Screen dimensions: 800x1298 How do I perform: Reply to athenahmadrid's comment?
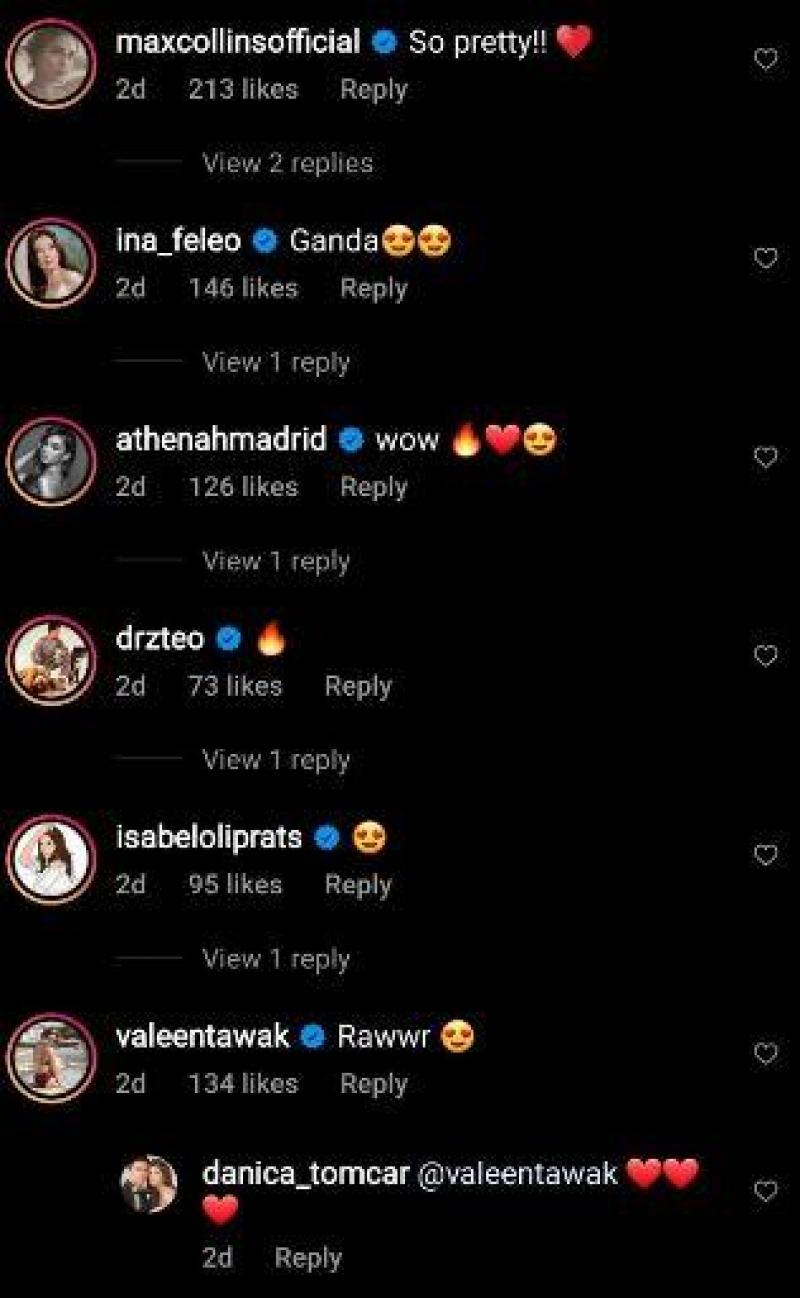[373, 487]
